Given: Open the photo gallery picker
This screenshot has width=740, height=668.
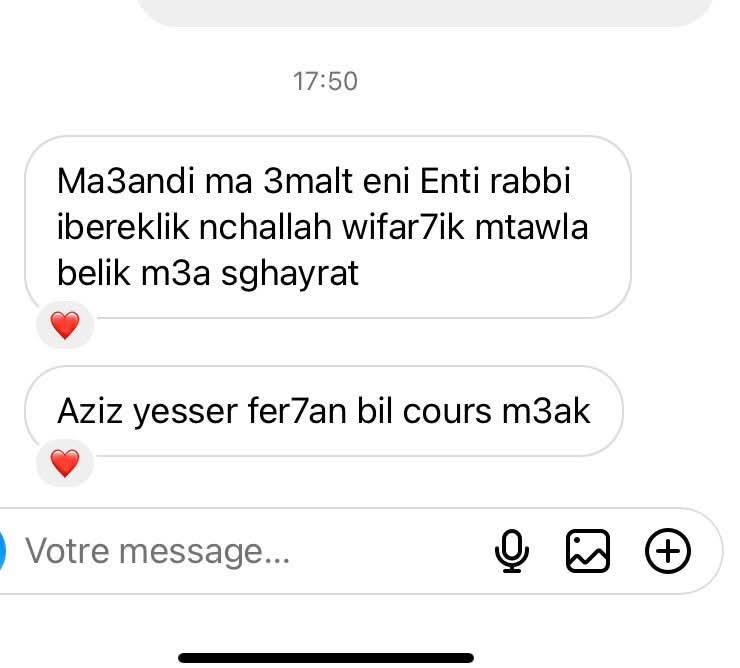Looking at the screenshot, I should click(588, 551).
